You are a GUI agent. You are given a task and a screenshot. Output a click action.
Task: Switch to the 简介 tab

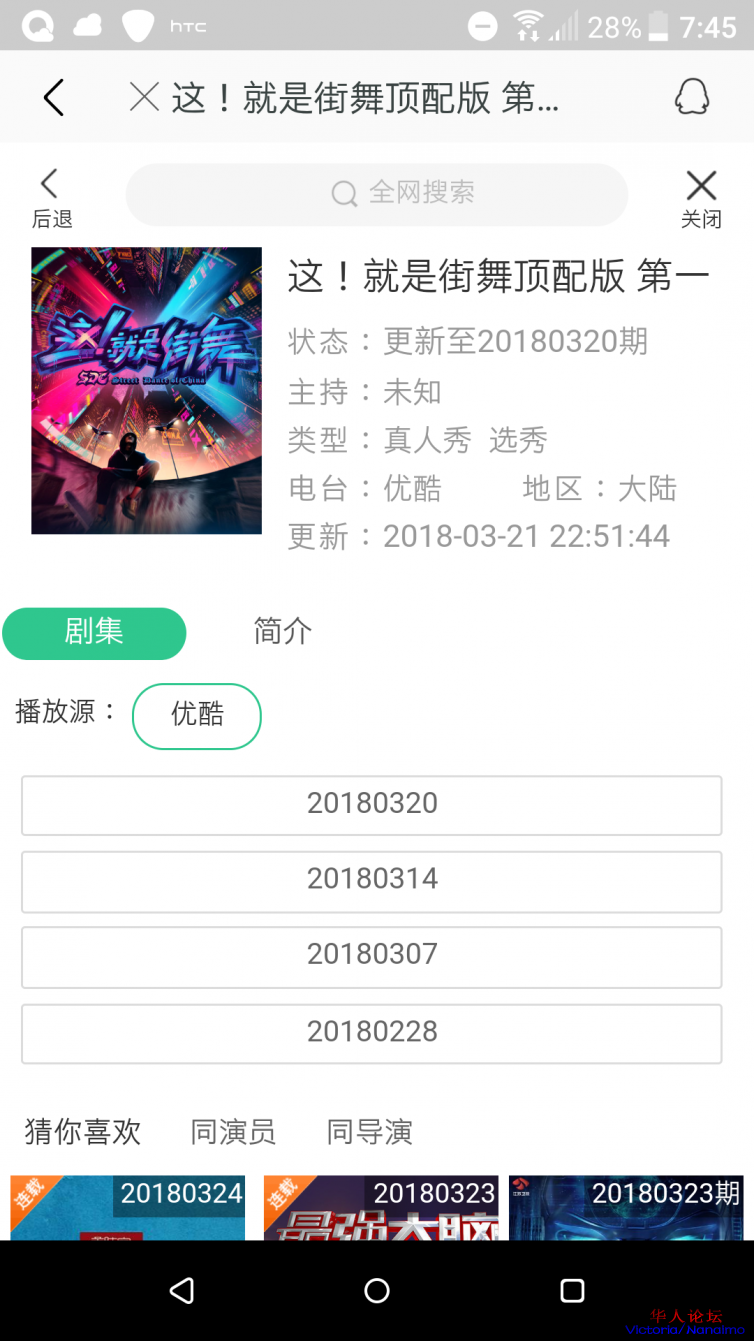pos(283,632)
